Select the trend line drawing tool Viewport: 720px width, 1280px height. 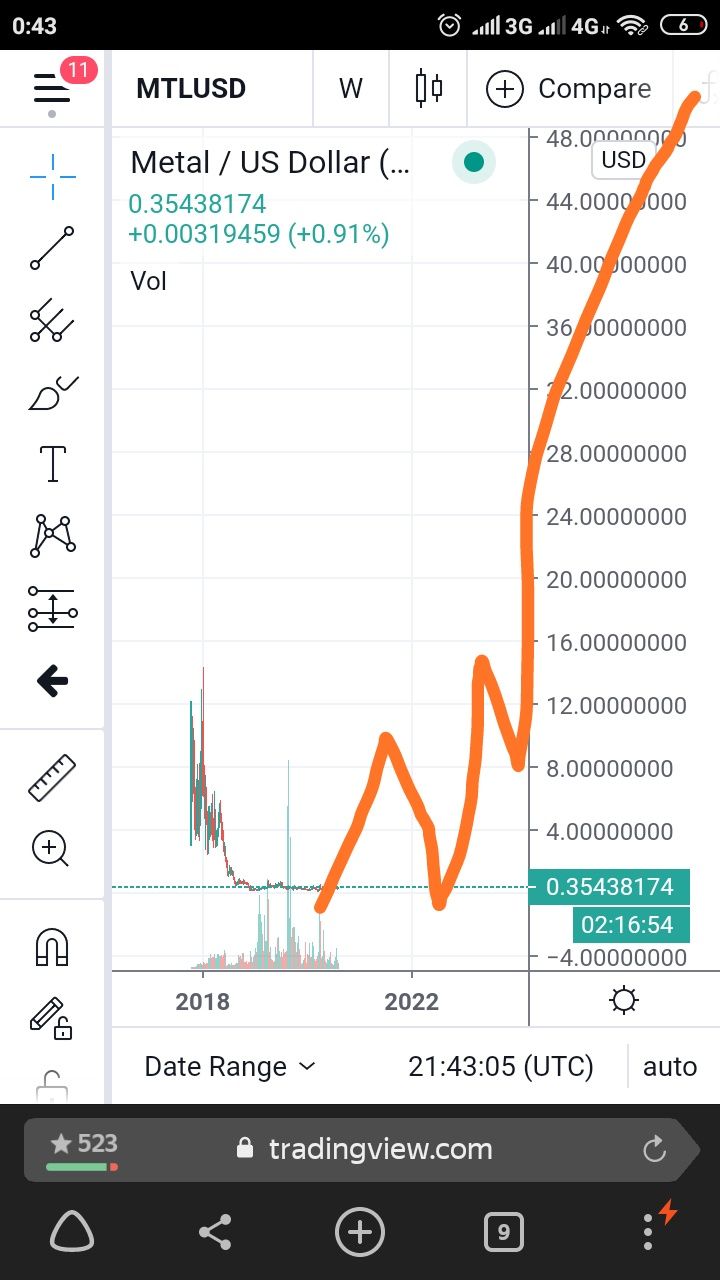52,248
